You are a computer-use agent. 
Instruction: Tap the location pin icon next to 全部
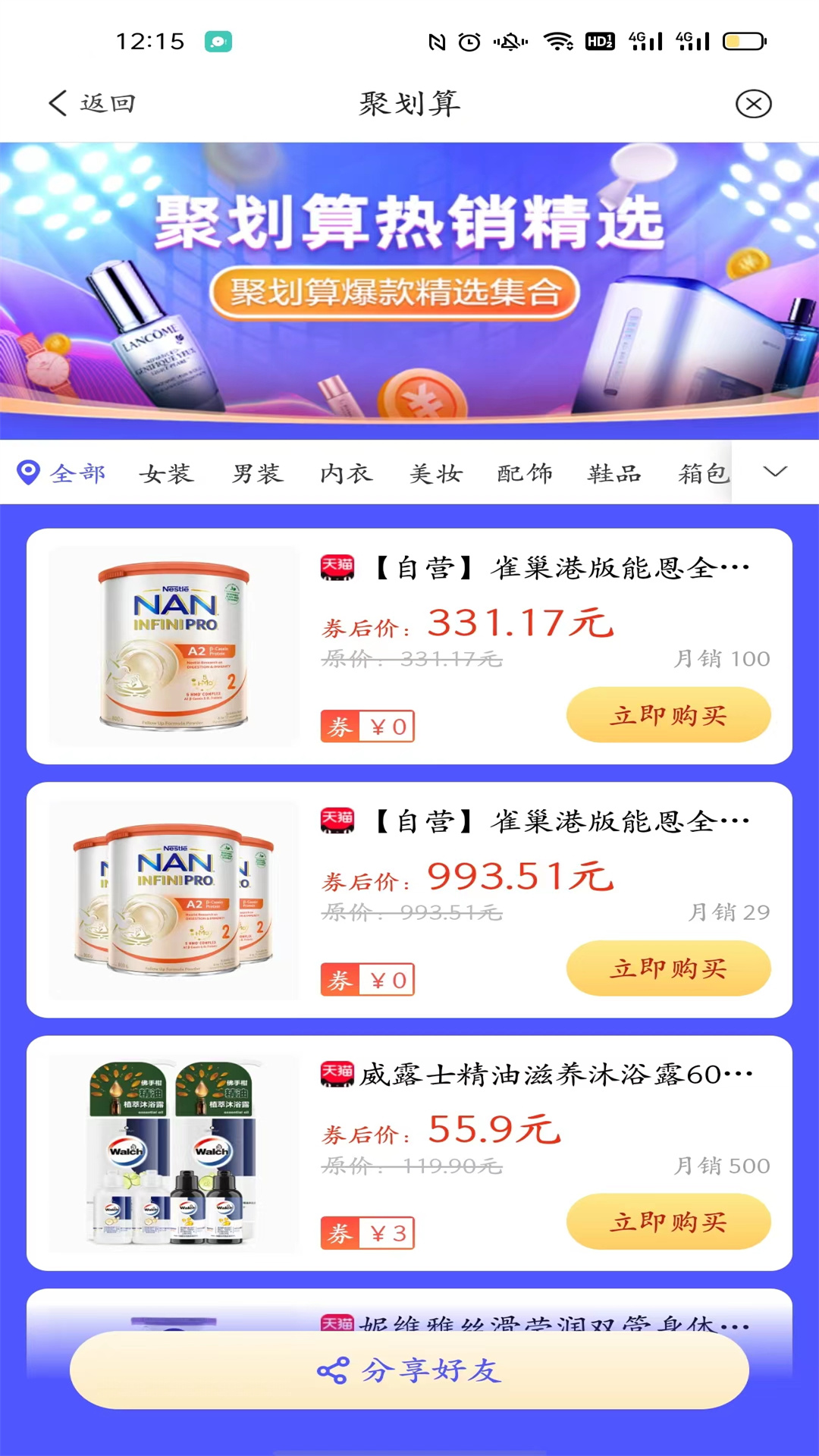[27, 472]
